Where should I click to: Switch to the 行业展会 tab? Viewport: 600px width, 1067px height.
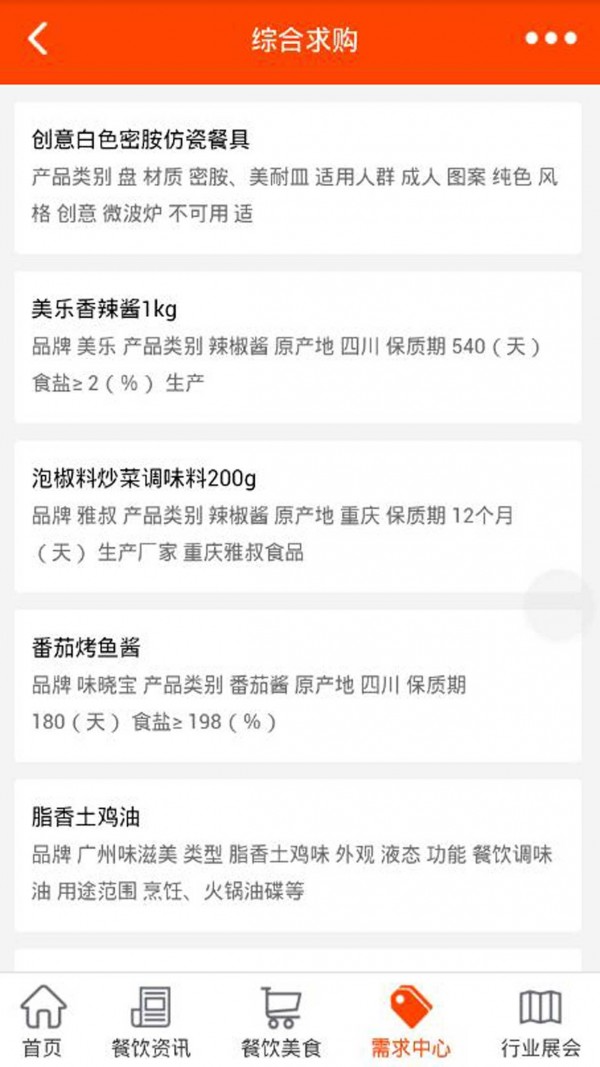[x=540, y=1021]
